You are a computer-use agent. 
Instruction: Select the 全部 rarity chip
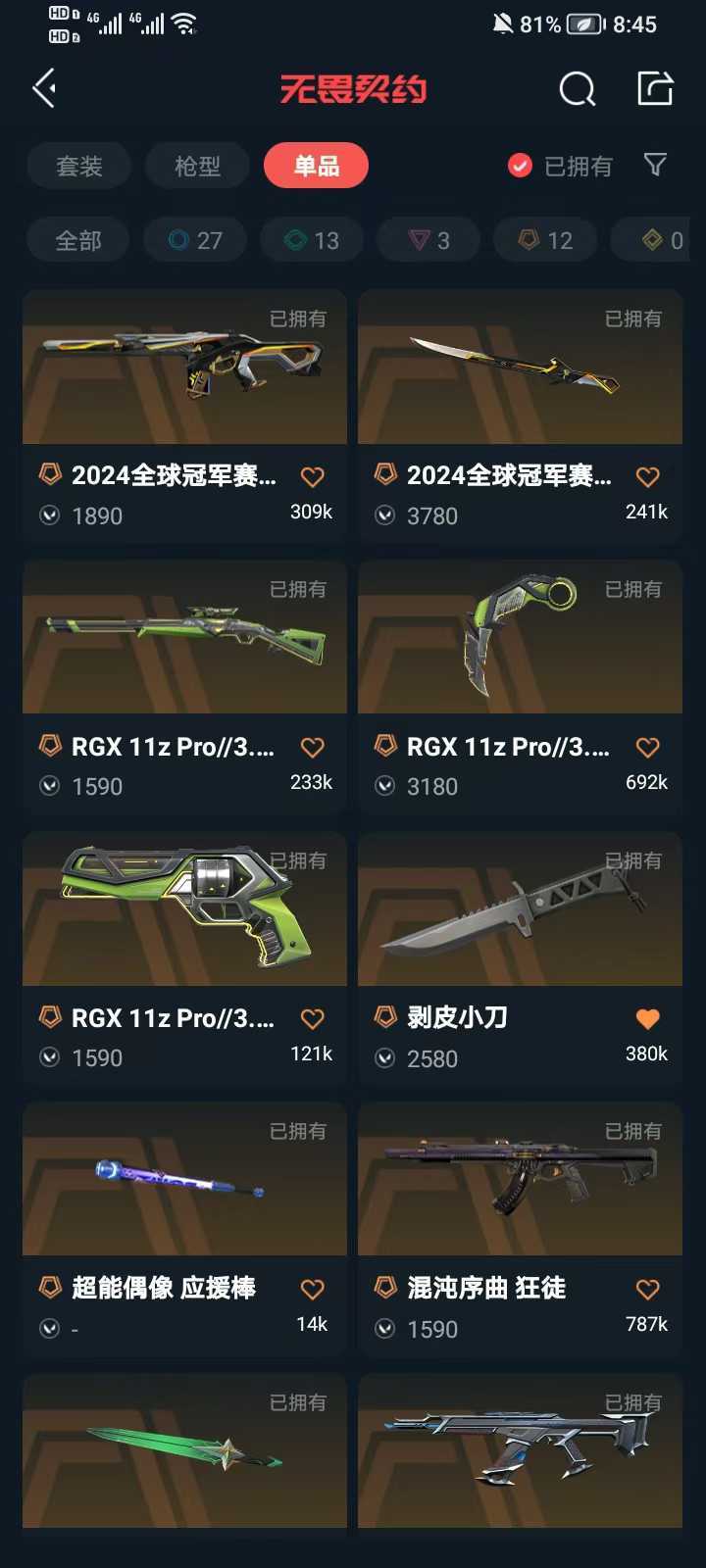(x=78, y=240)
